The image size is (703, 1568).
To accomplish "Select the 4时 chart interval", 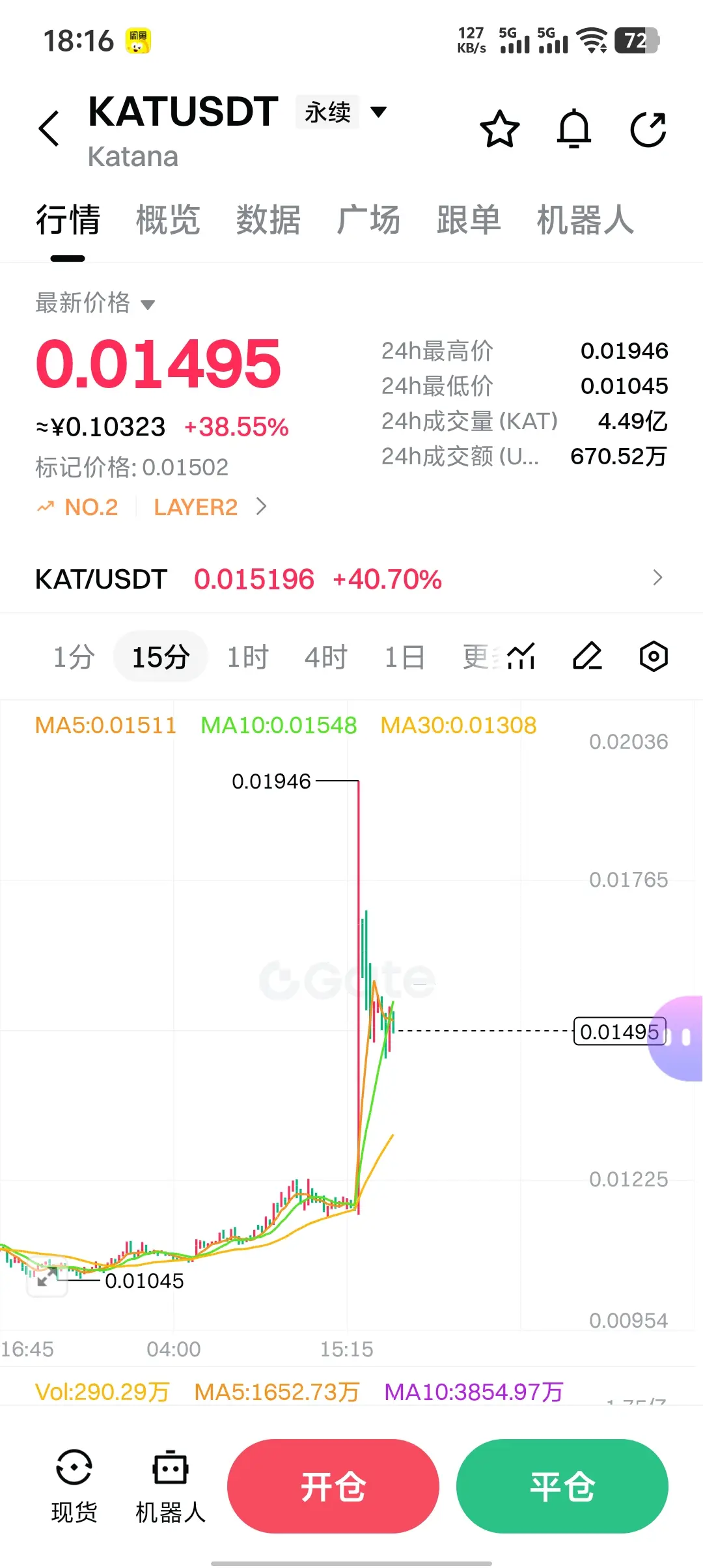I will pyautogui.click(x=325, y=656).
